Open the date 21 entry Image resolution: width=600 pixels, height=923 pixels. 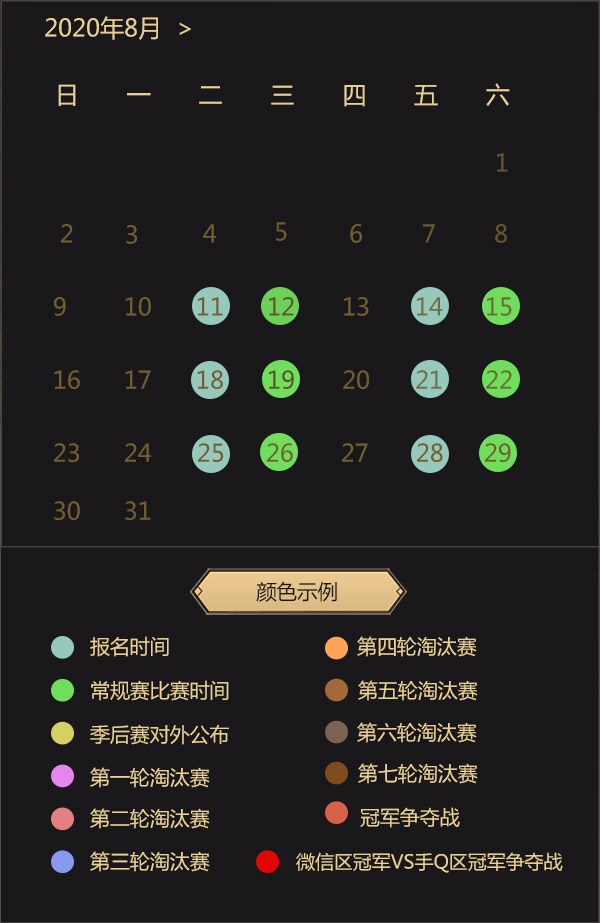(429, 380)
